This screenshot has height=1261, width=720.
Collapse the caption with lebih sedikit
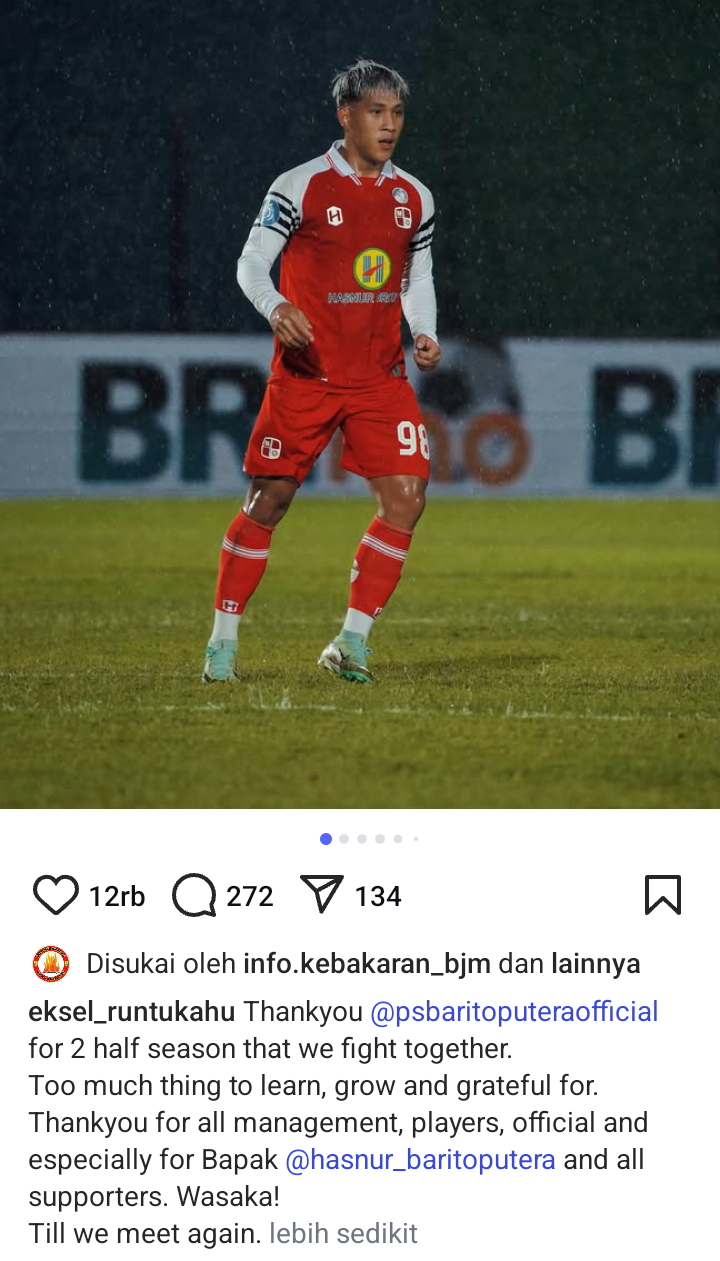(x=343, y=1234)
